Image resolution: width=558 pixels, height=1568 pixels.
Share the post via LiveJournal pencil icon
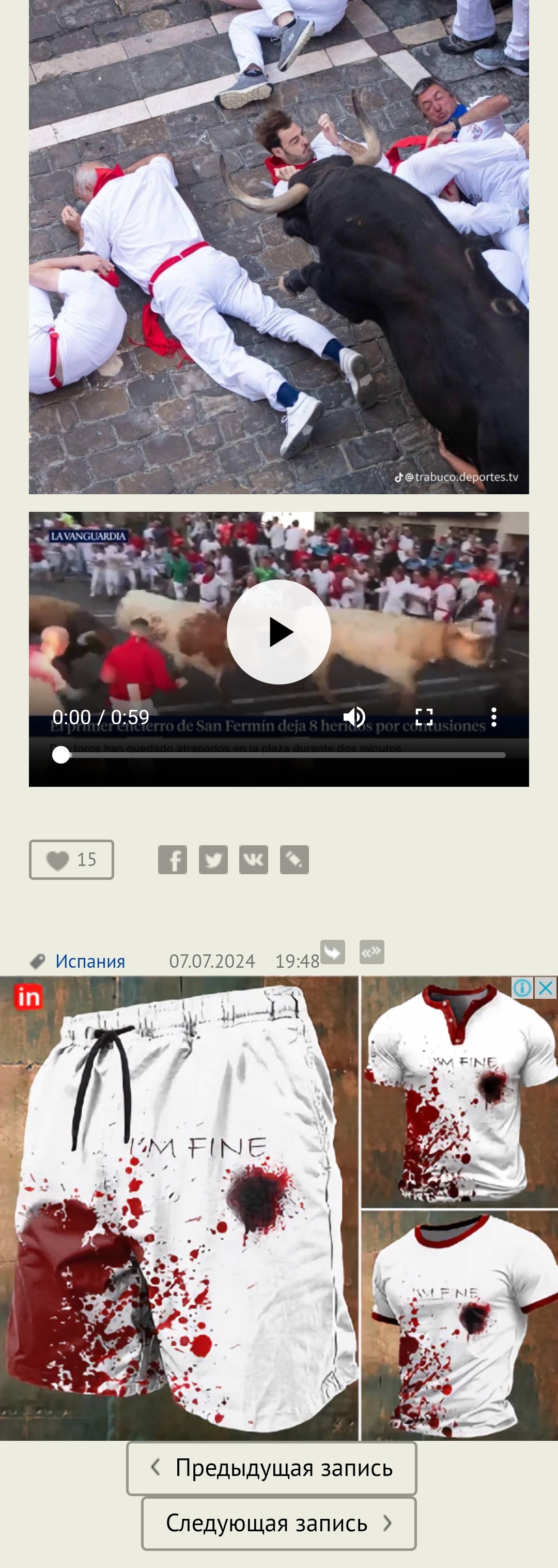(x=294, y=859)
